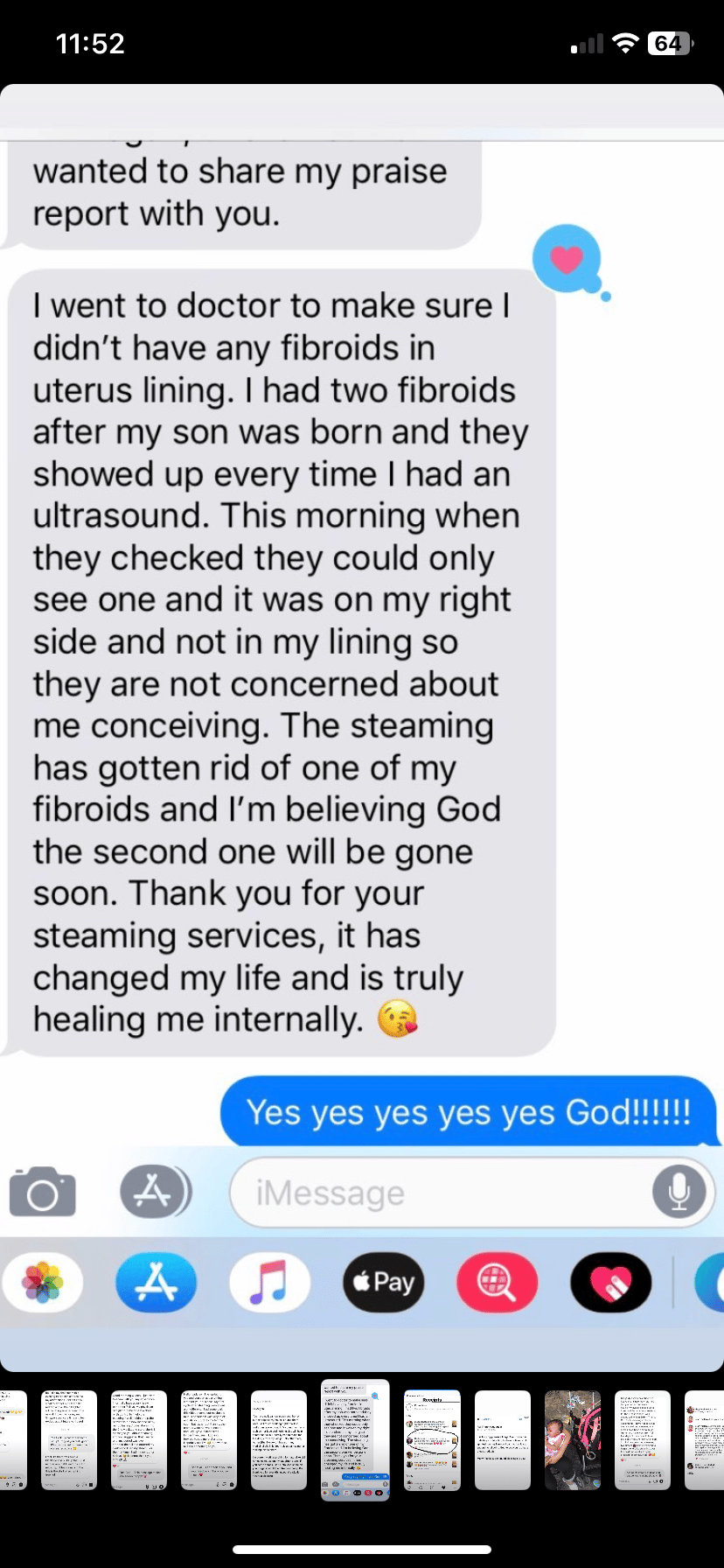Image resolution: width=724 pixels, height=1568 pixels.
Task: Open the baby photo thumbnail in the strip
Action: (x=572, y=1439)
